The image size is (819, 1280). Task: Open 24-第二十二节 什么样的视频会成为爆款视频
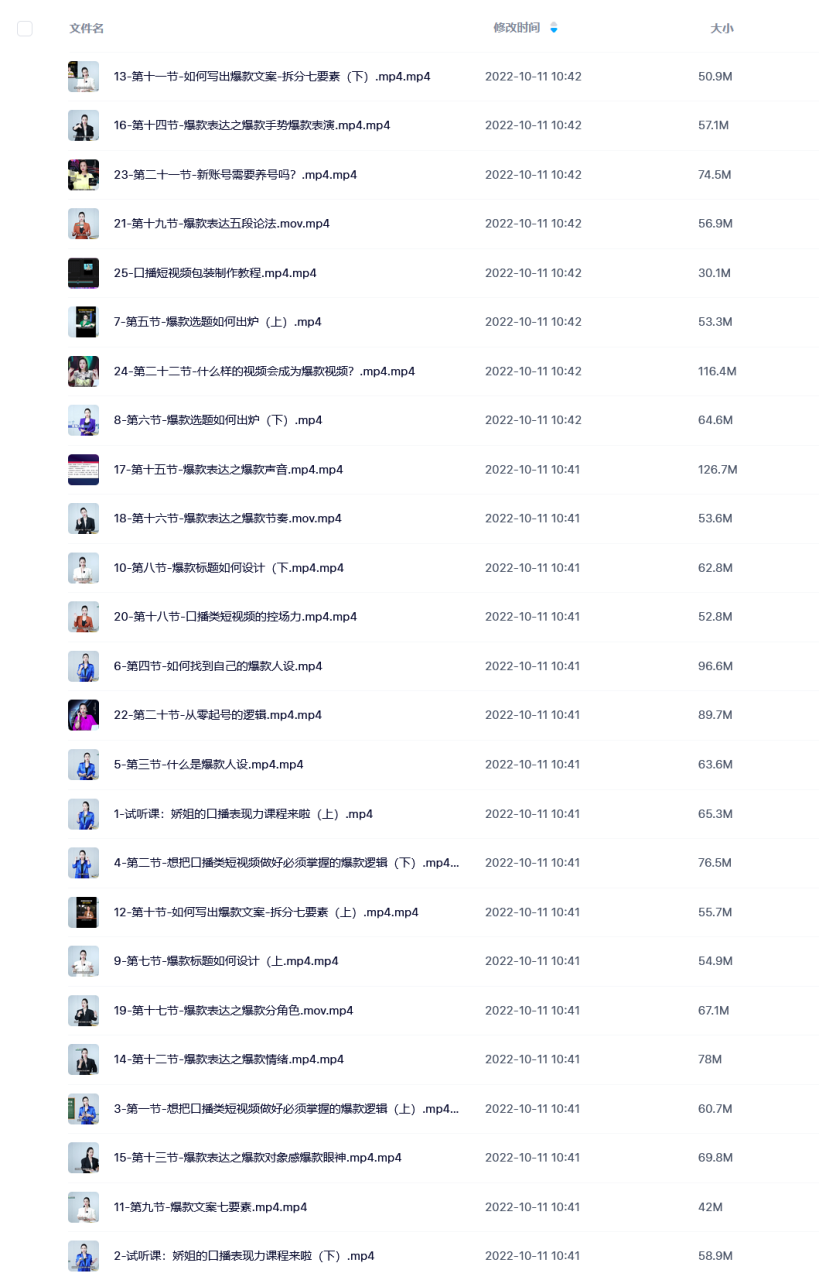tap(264, 371)
